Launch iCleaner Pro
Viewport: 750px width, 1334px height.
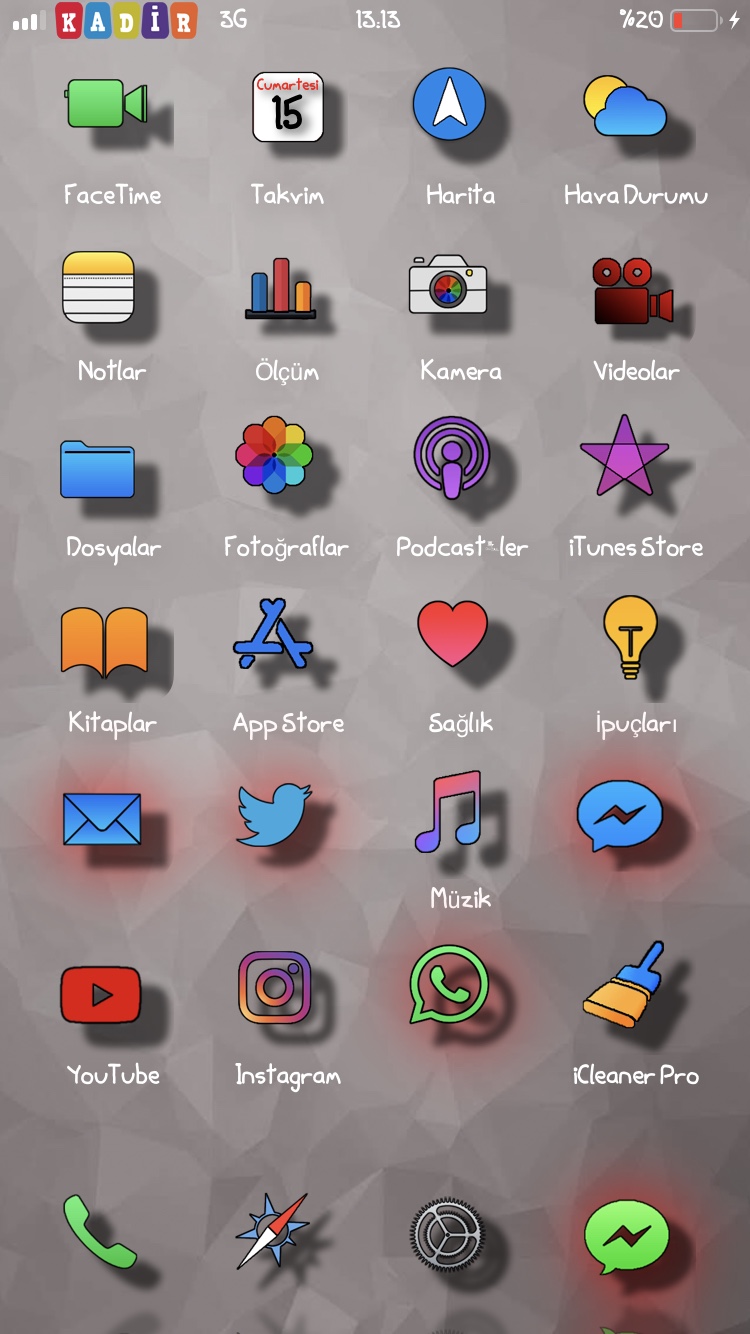click(x=624, y=988)
